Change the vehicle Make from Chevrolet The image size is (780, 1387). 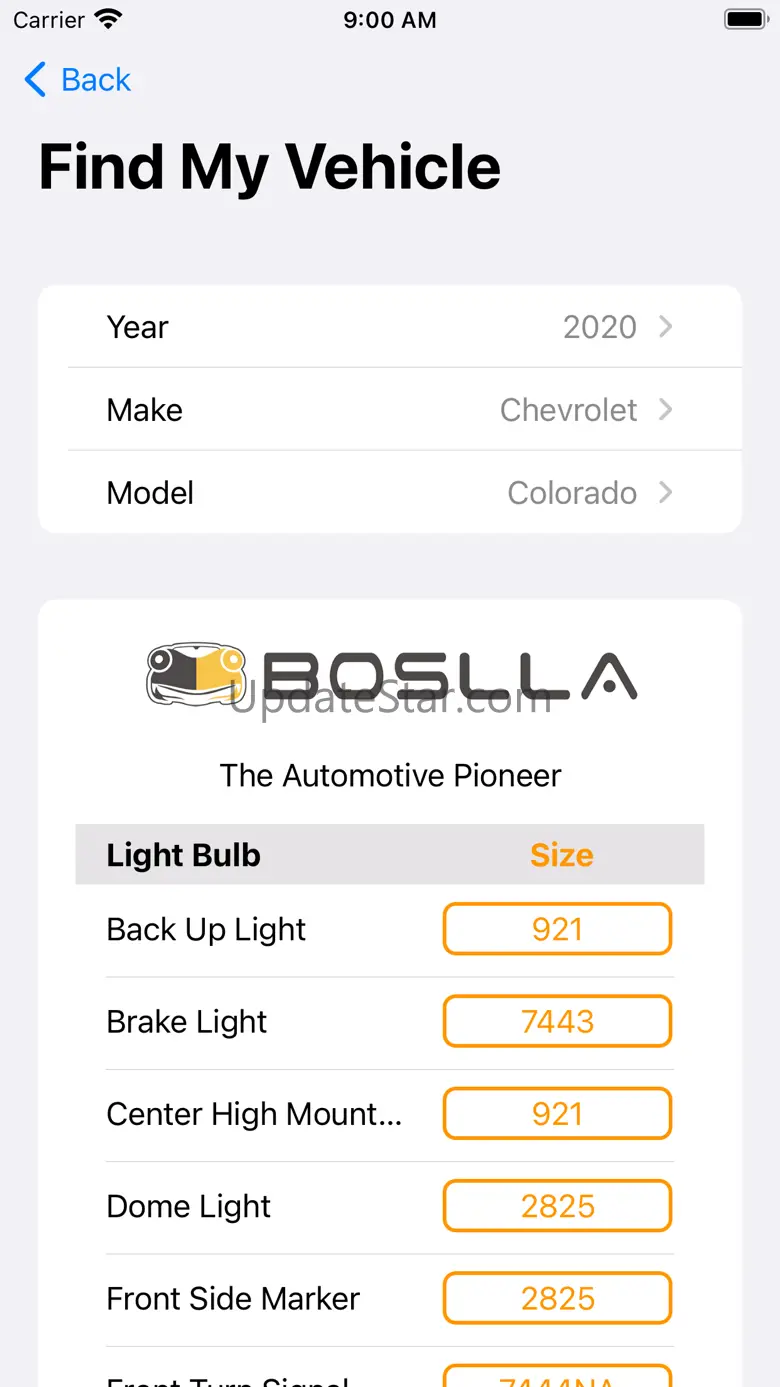pyautogui.click(x=390, y=410)
